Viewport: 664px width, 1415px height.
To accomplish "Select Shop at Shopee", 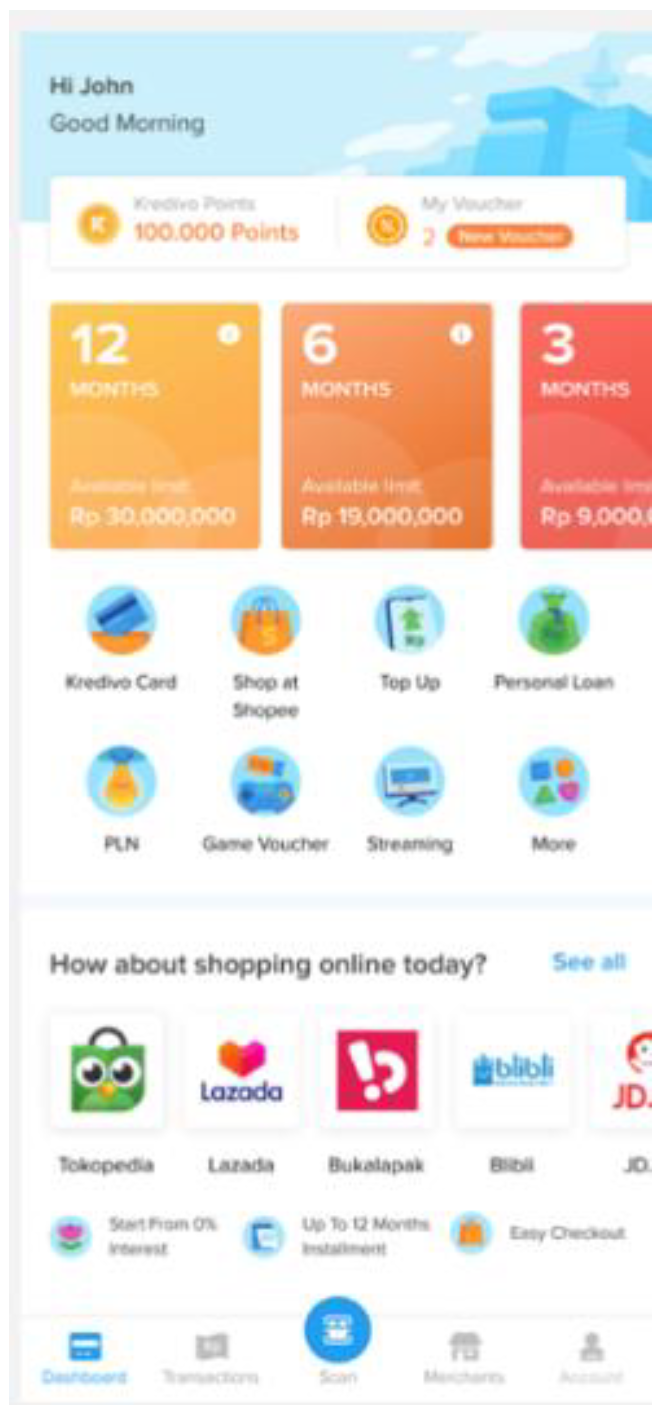I will (265, 622).
